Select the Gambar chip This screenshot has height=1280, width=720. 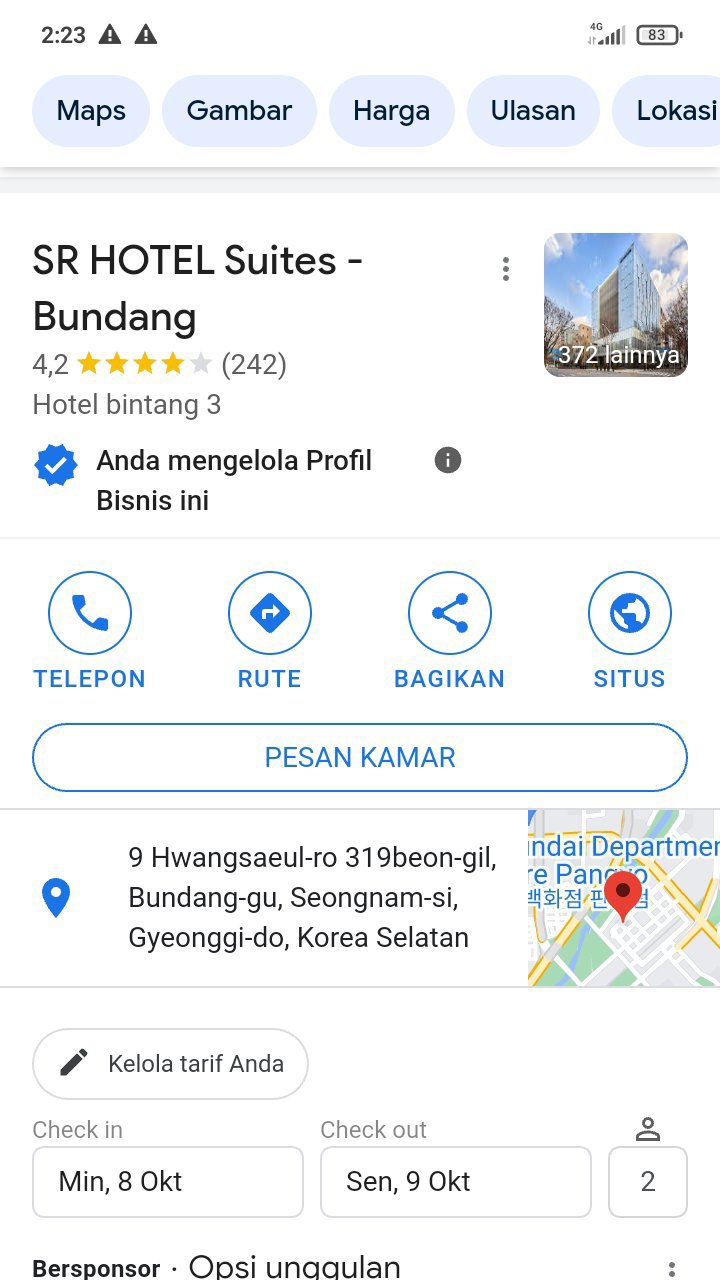pyautogui.click(x=239, y=111)
